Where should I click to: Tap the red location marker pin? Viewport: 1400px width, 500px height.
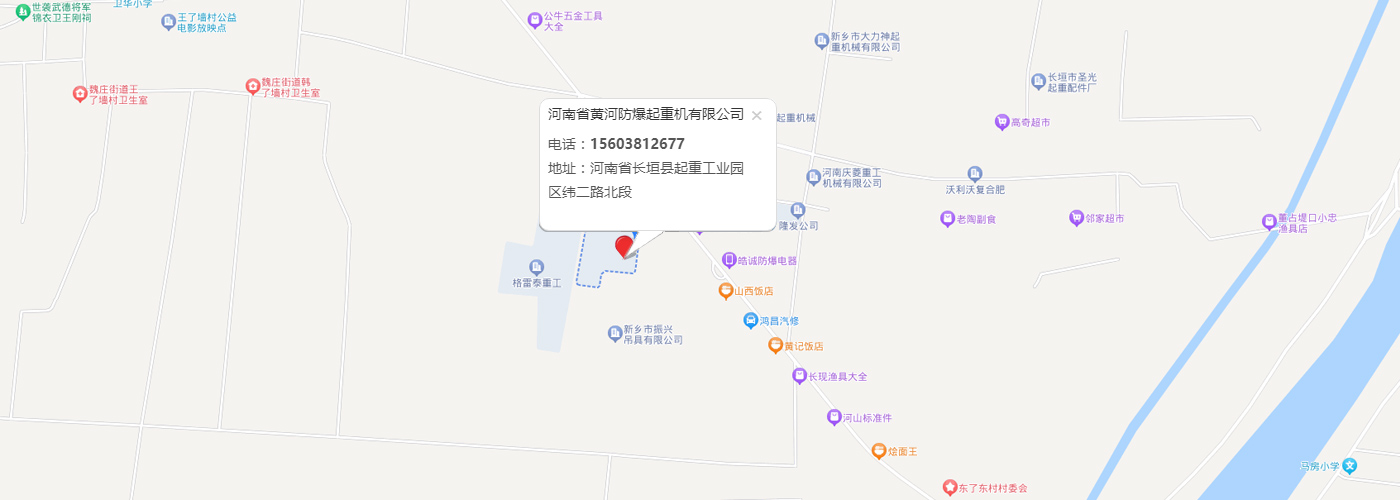(x=625, y=245)
